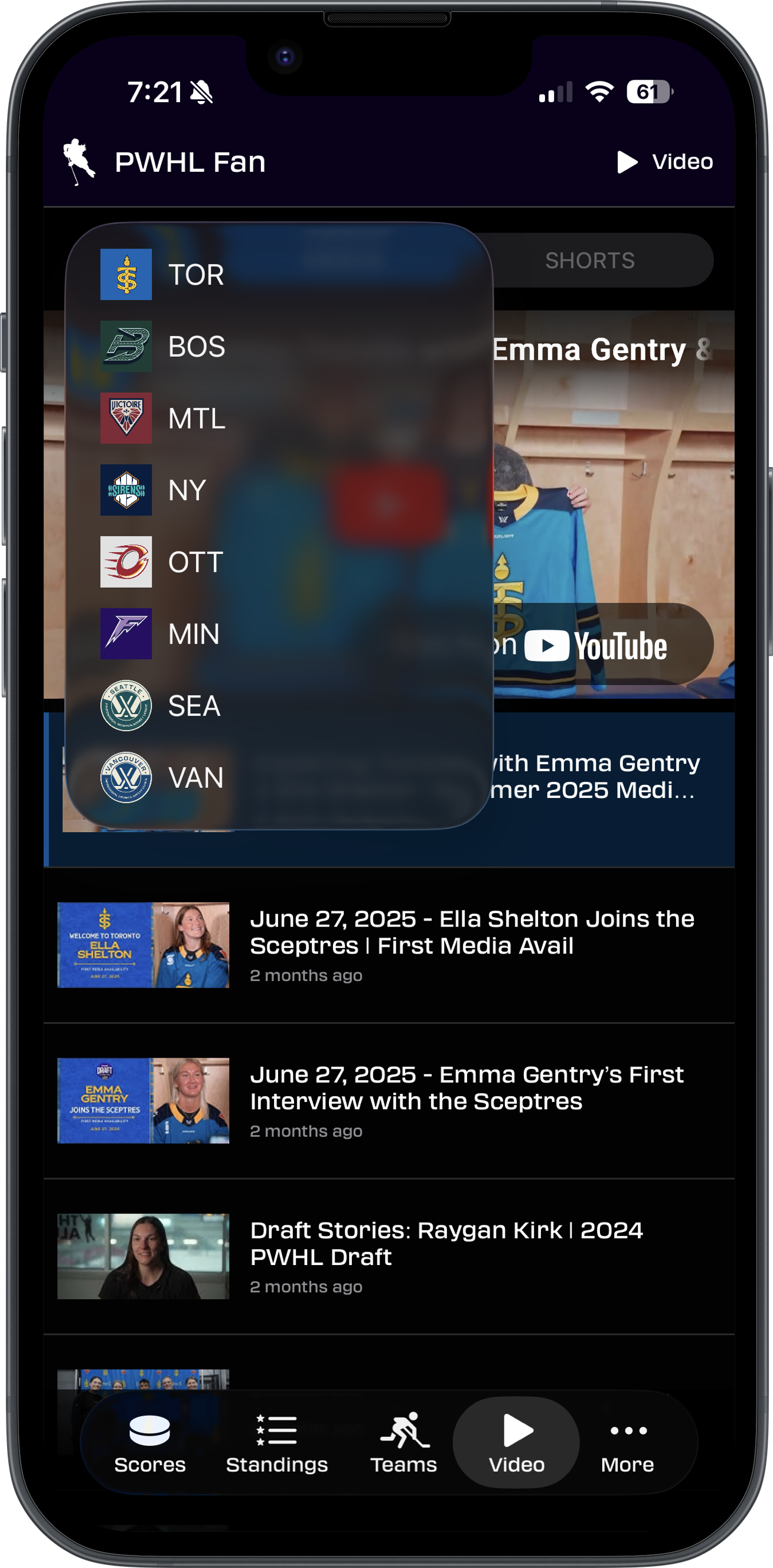Switch to the SHORTS tab
The width and height of the screenshot is (773, 1568).
tap(589, 260)
